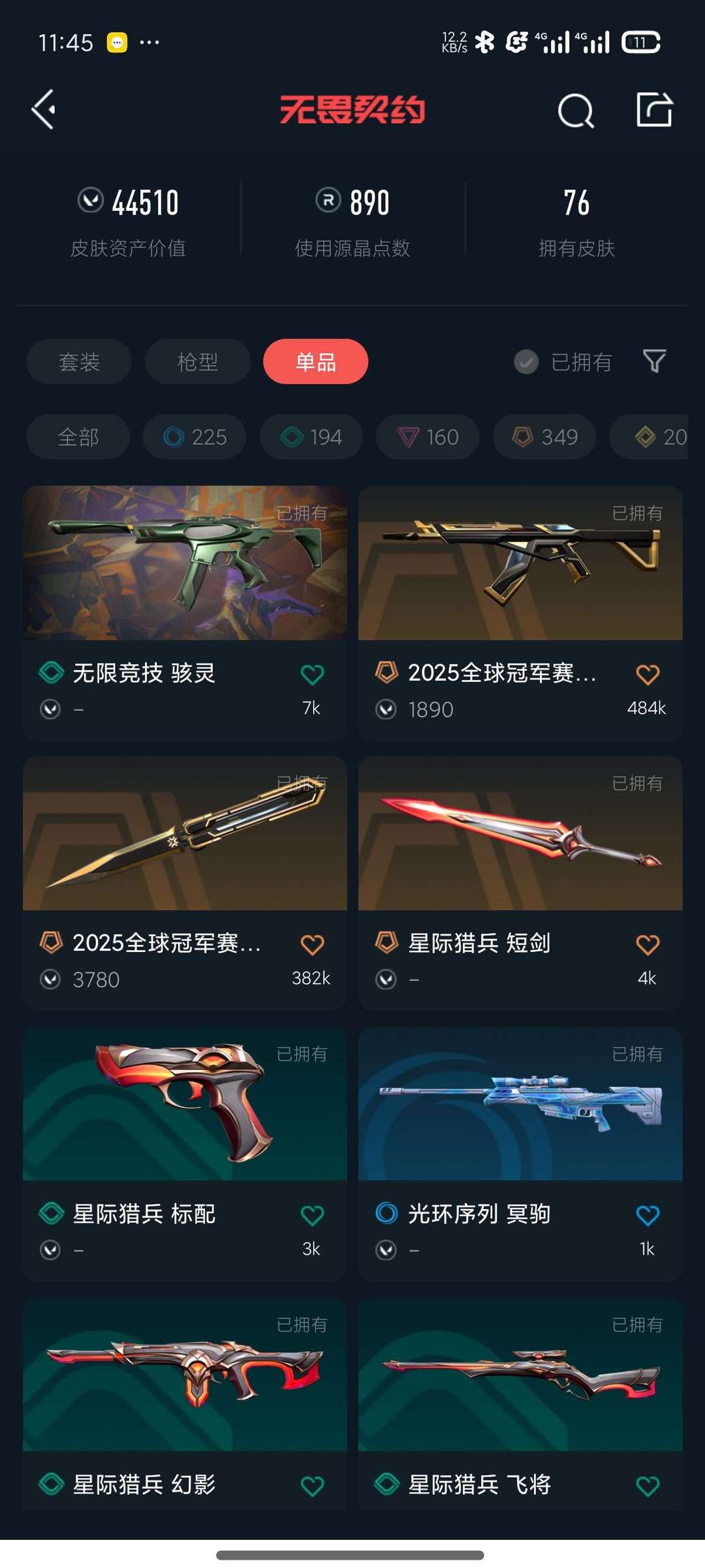The height and width of the screenshot is (1568, 705).
Task: Go back using the top-left arrow
Action: [x=44, y=110]
